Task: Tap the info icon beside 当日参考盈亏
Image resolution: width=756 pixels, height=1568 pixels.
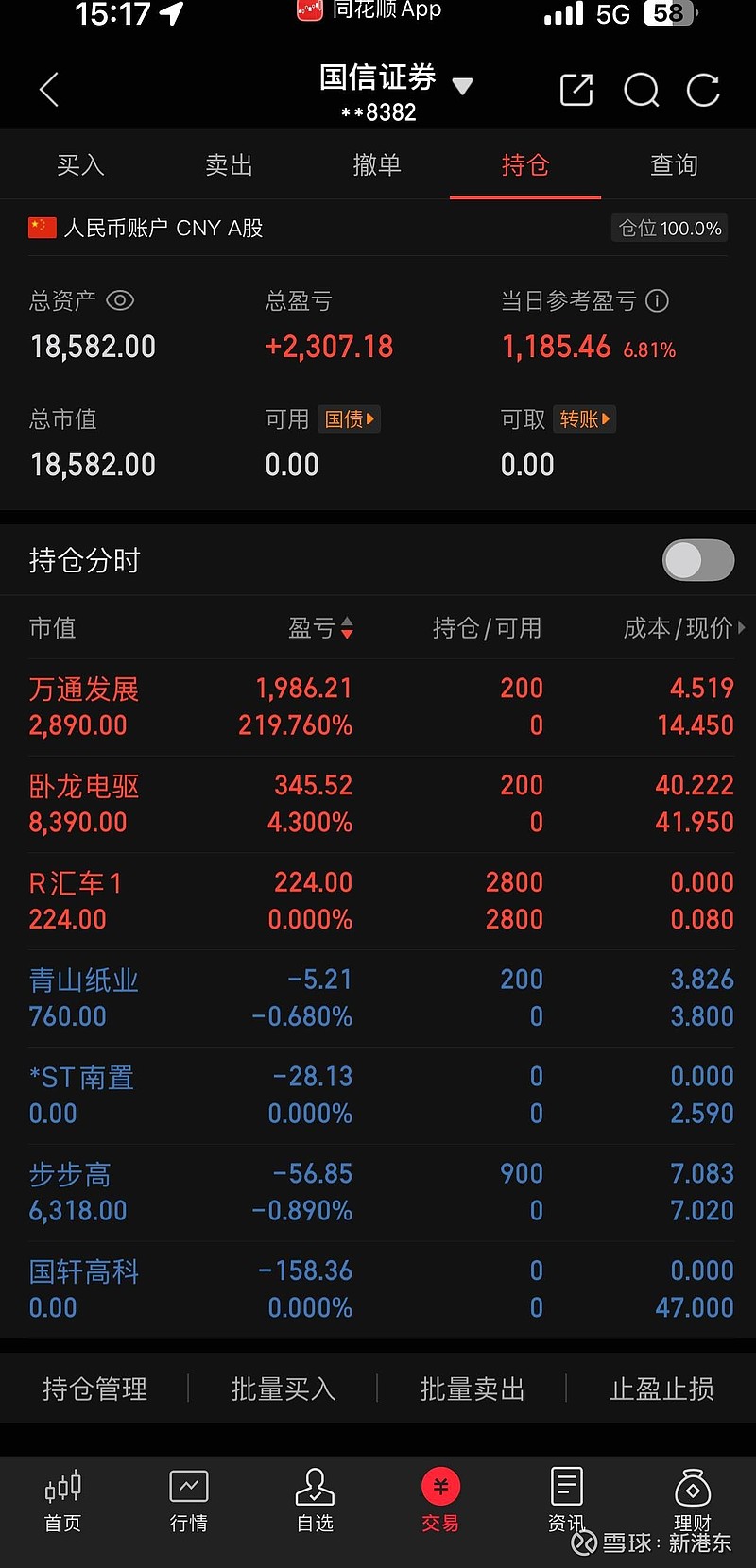Action: tap(657, 300)
